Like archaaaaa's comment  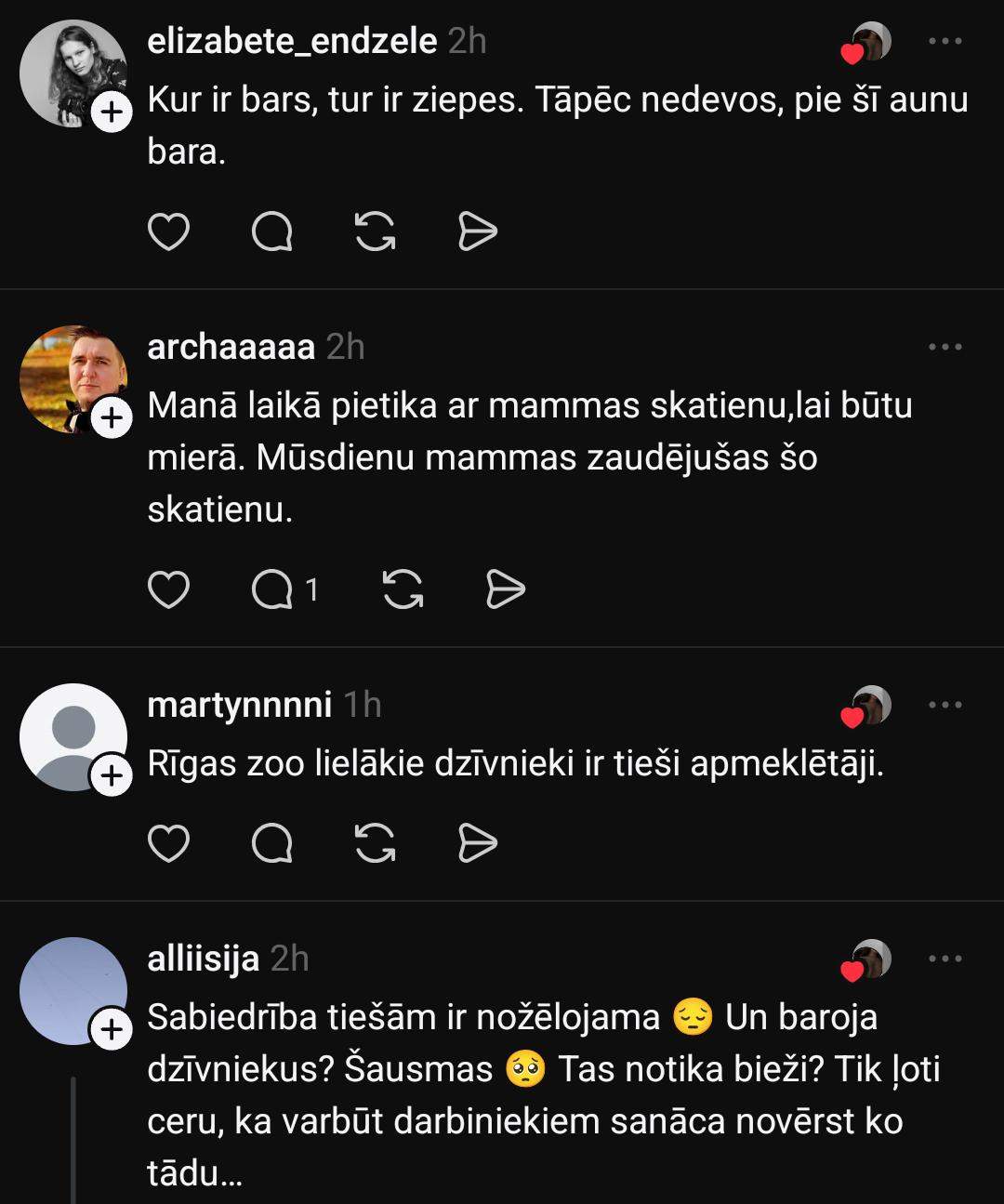point(168,589)
